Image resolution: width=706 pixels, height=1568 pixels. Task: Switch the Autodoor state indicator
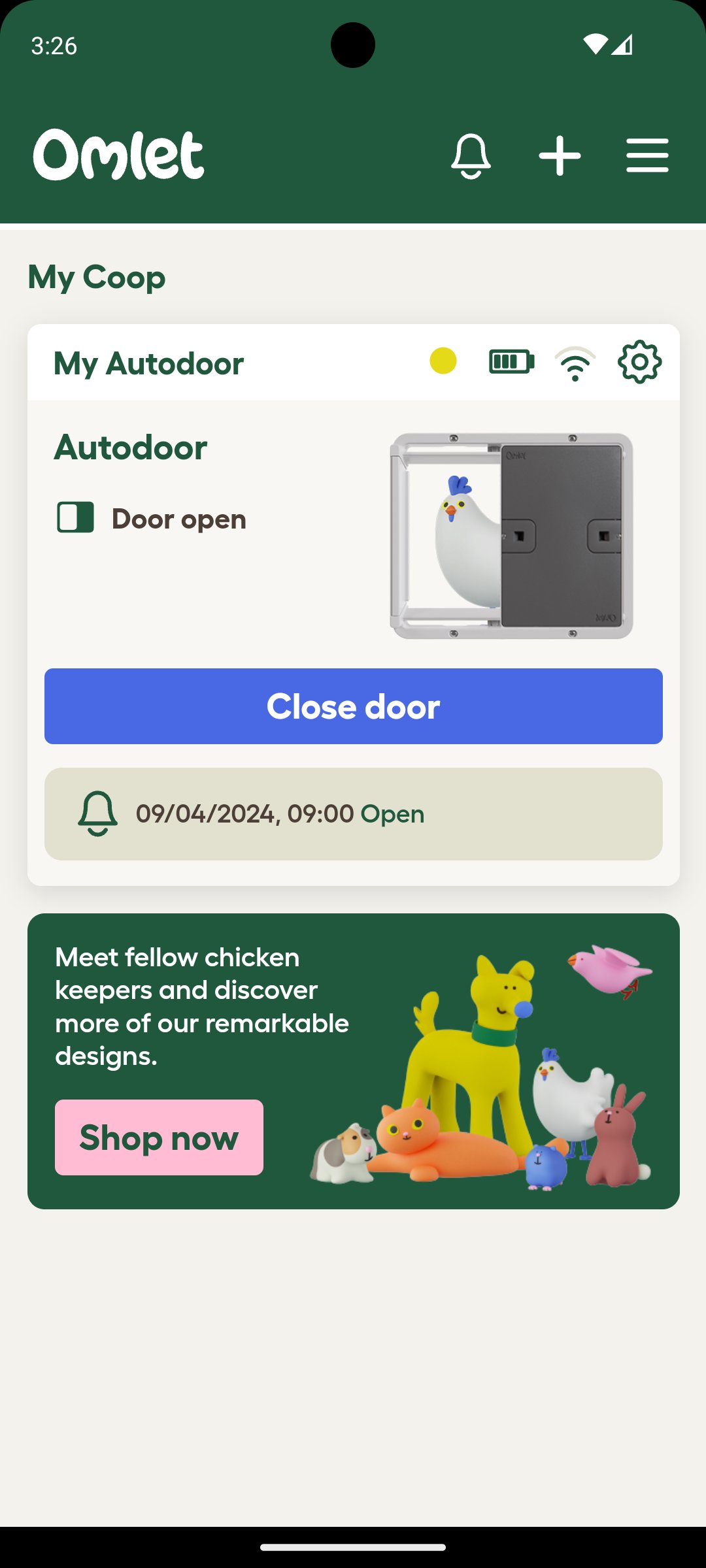[74, 517]
